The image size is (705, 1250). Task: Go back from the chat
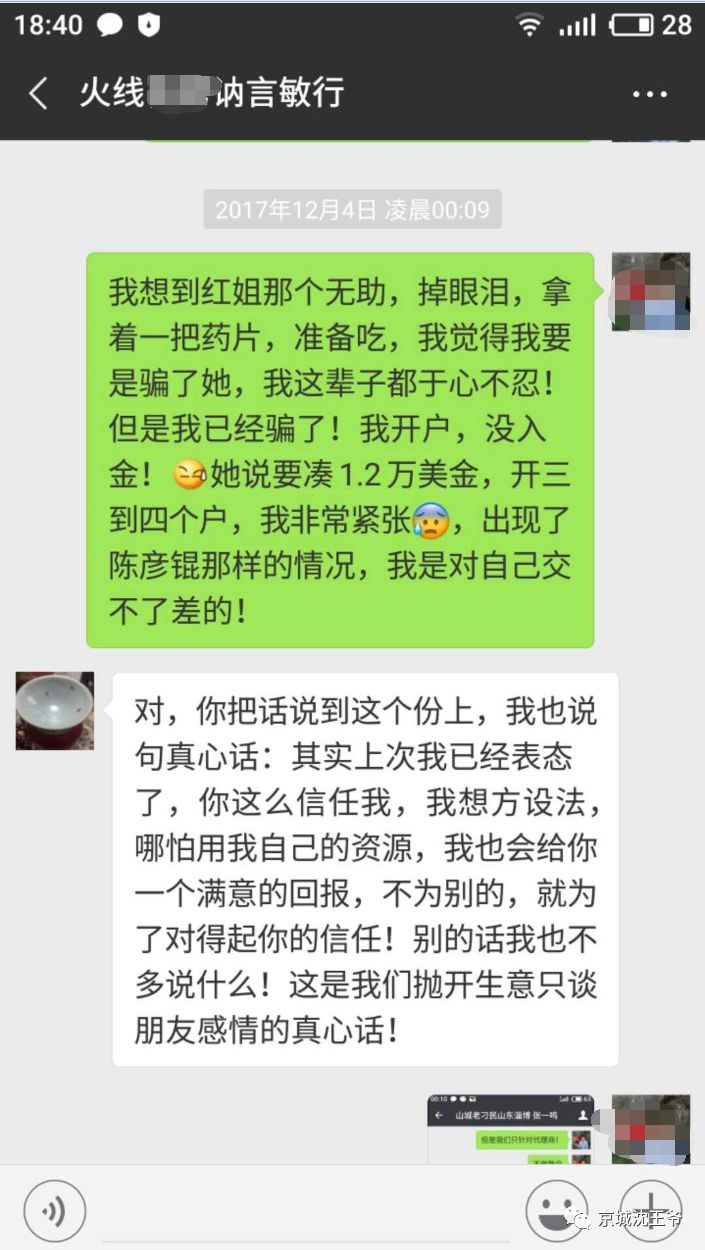(x=38, y=94)
